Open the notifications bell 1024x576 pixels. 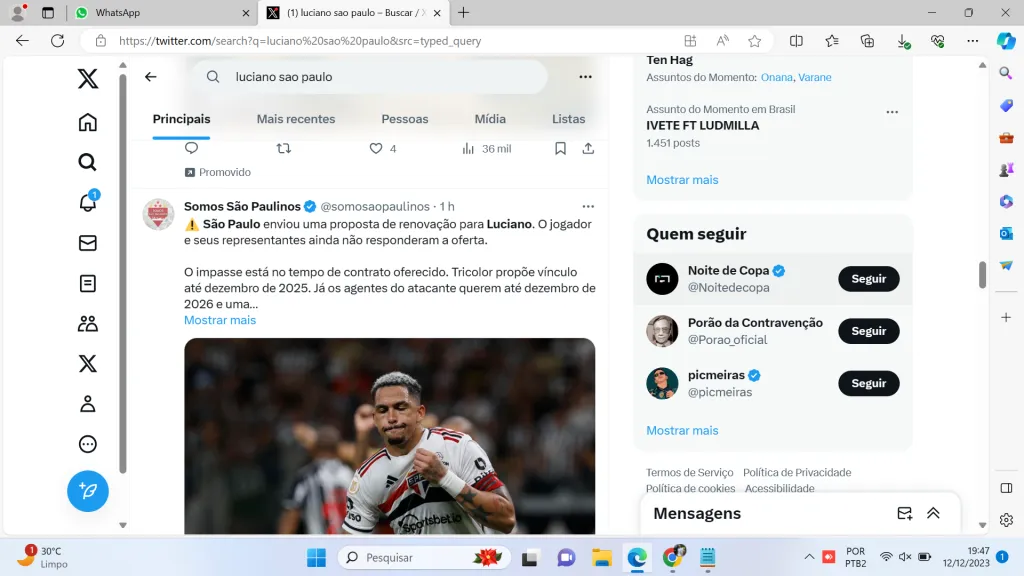click(88, 203)
